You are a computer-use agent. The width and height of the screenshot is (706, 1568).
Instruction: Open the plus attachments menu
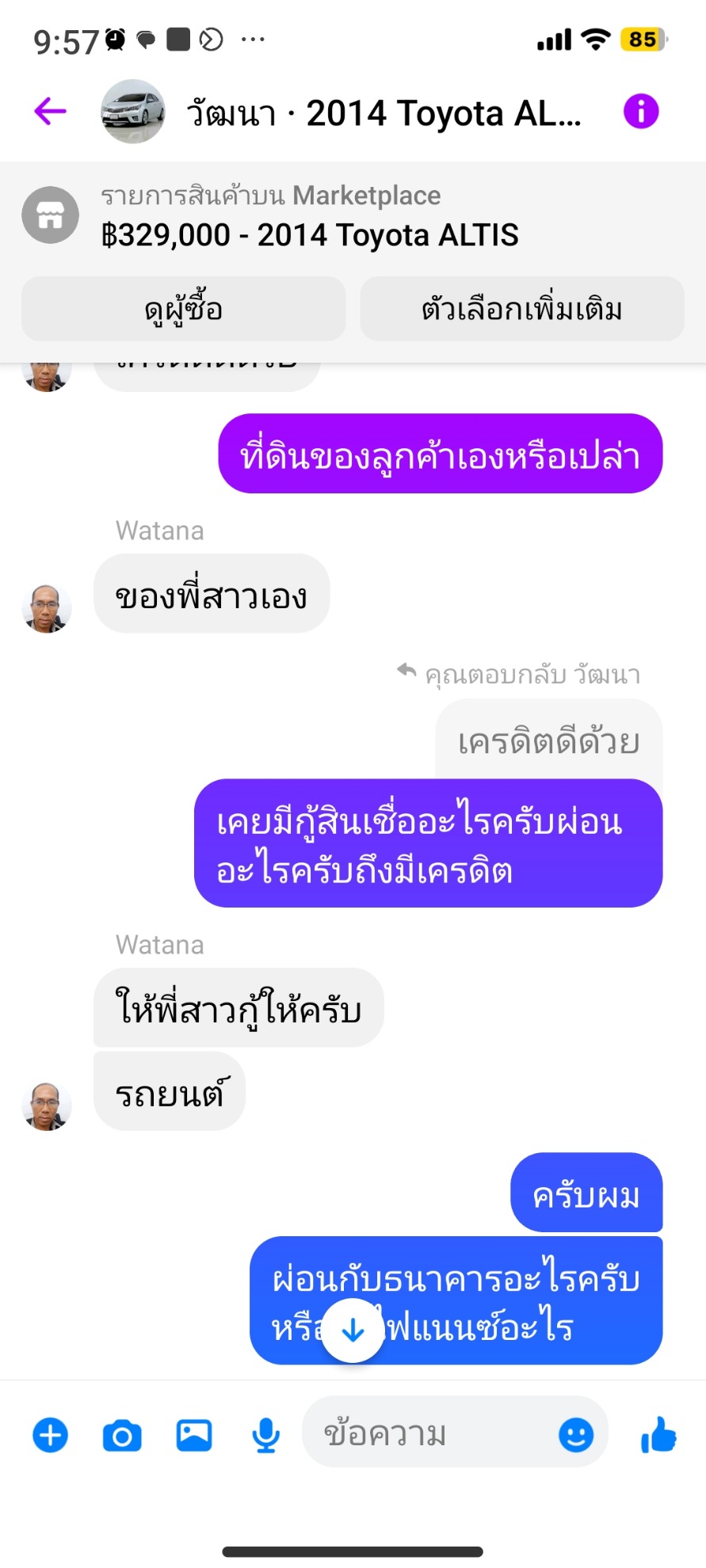50,1435
